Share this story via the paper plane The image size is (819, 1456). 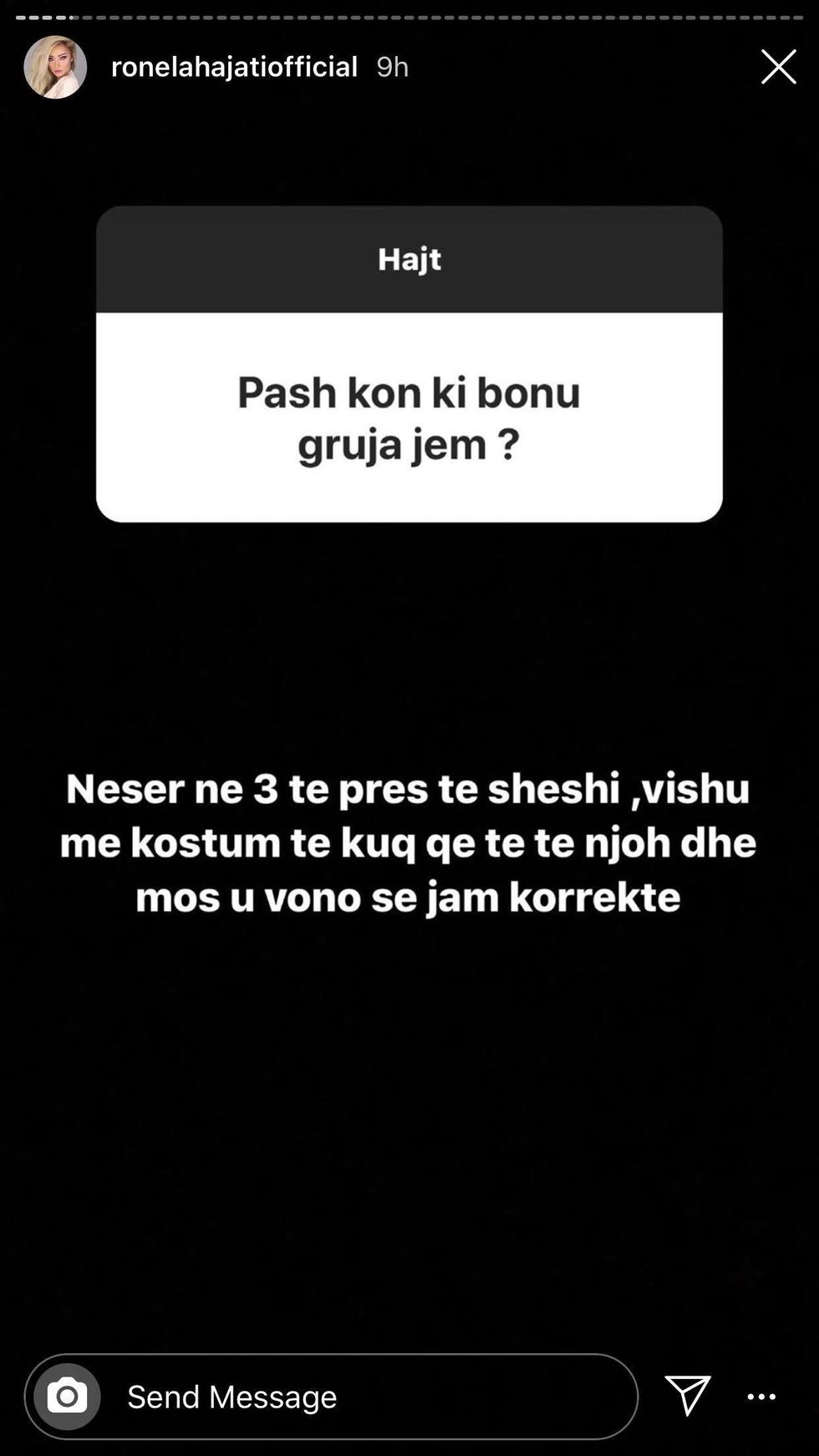687,1395
